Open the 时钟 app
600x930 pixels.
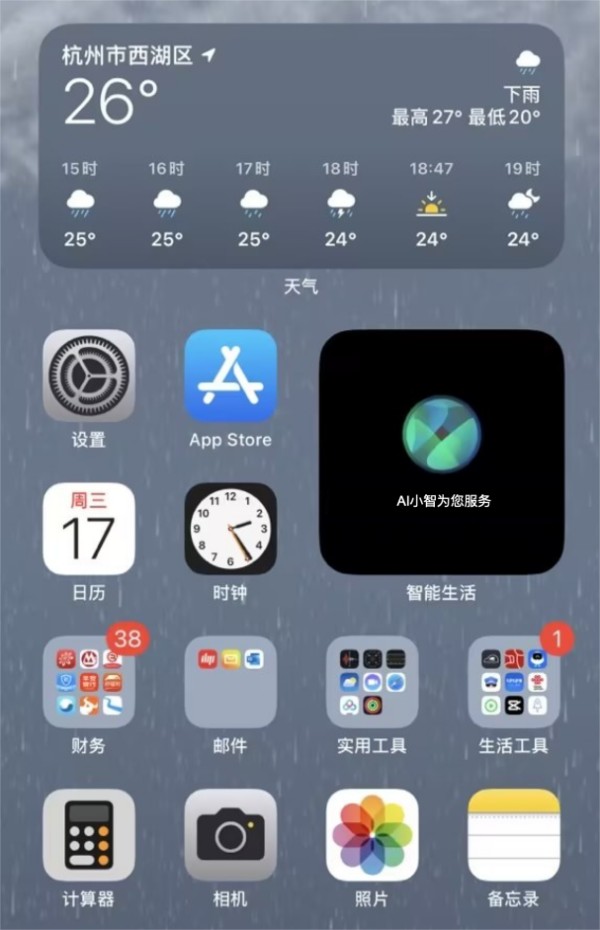coord(230,529)
